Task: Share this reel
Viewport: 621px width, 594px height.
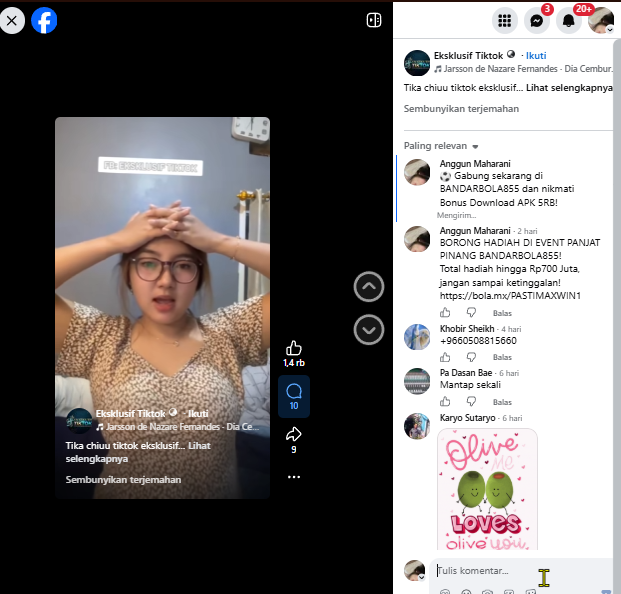Action: tap(294, 434)
